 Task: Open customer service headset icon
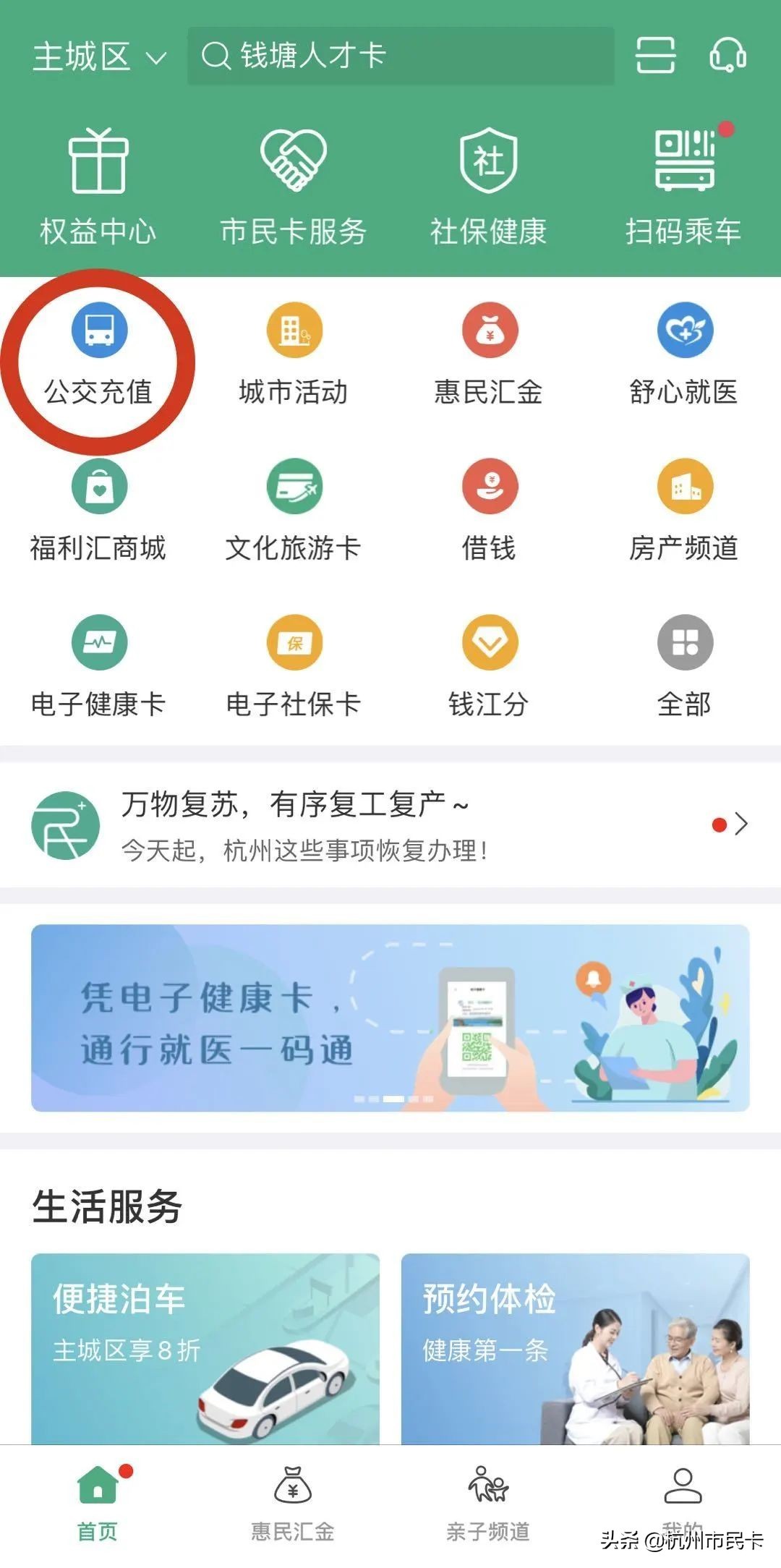coord(727,56)
